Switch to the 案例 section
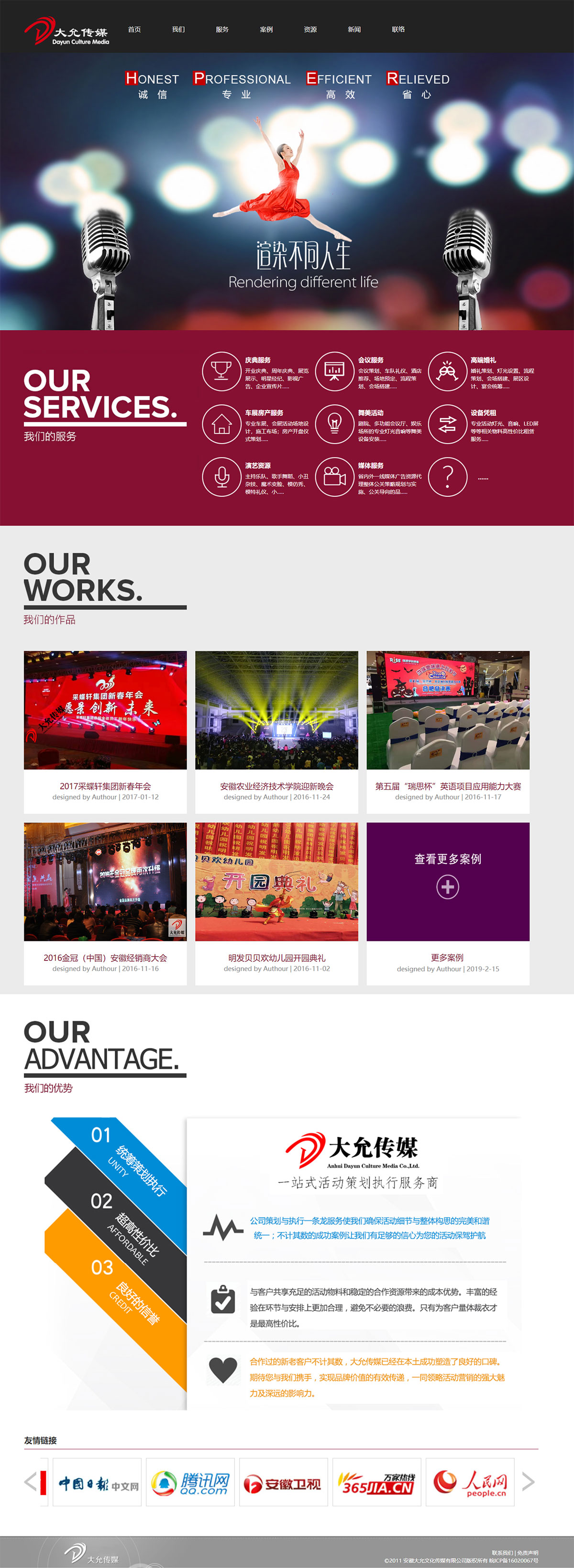Image resolution: width=574 pixels, height=1568 pixels. [x=266, y=29]
